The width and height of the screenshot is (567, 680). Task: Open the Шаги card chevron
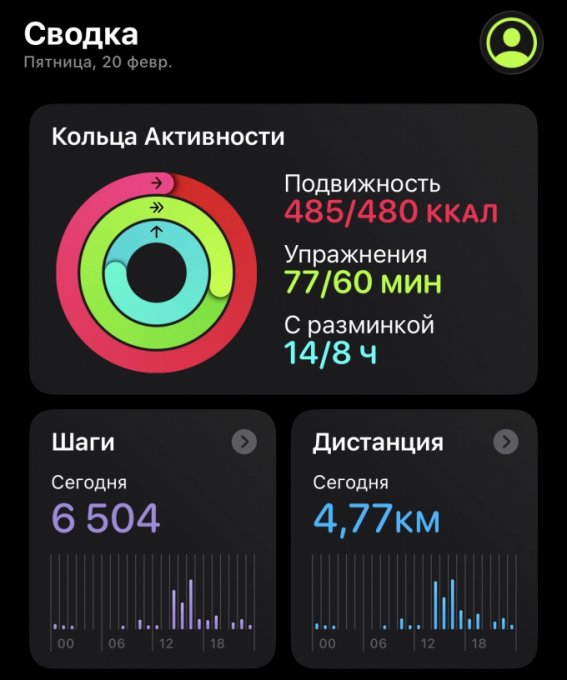click(244, 442)
